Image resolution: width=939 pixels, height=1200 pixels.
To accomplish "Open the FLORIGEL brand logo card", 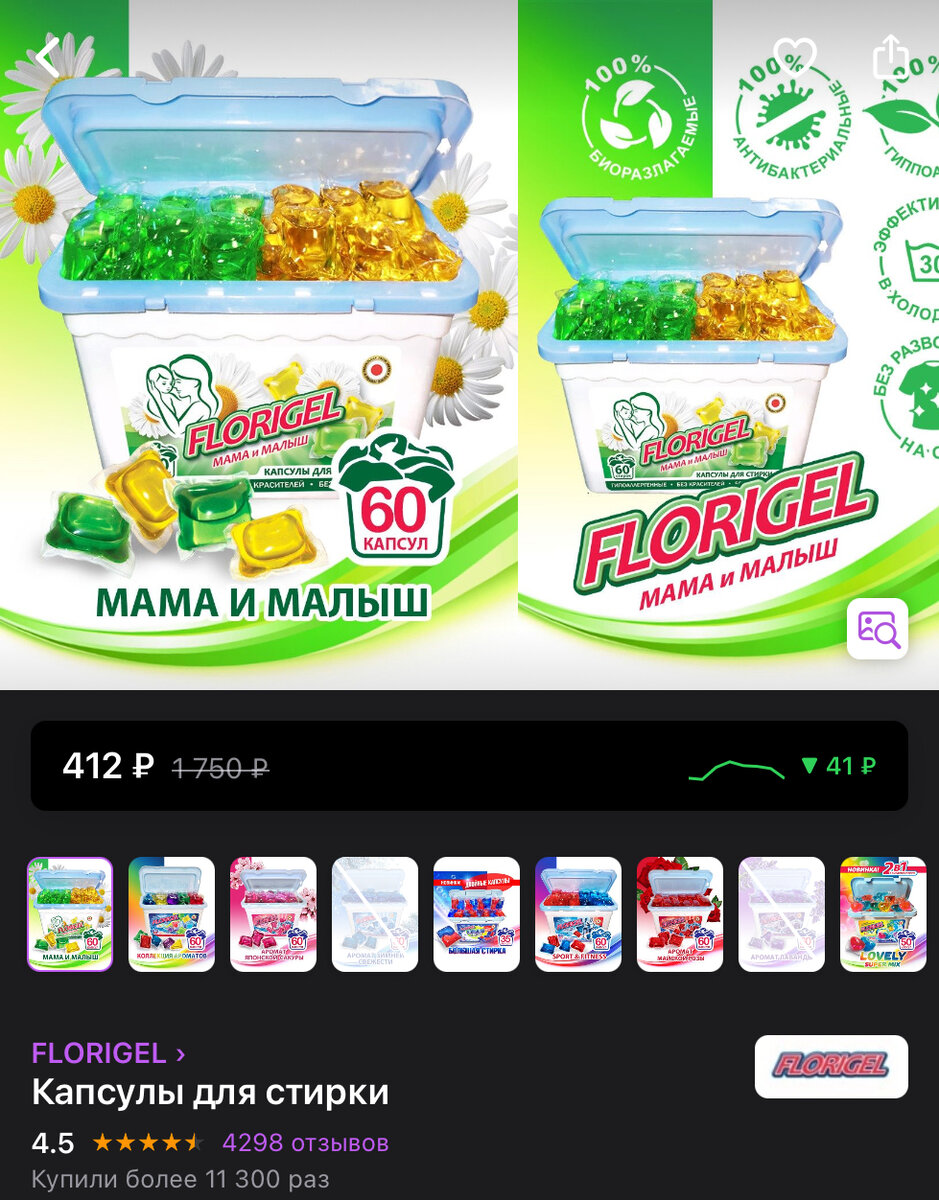I will (x=831, y=1066).
